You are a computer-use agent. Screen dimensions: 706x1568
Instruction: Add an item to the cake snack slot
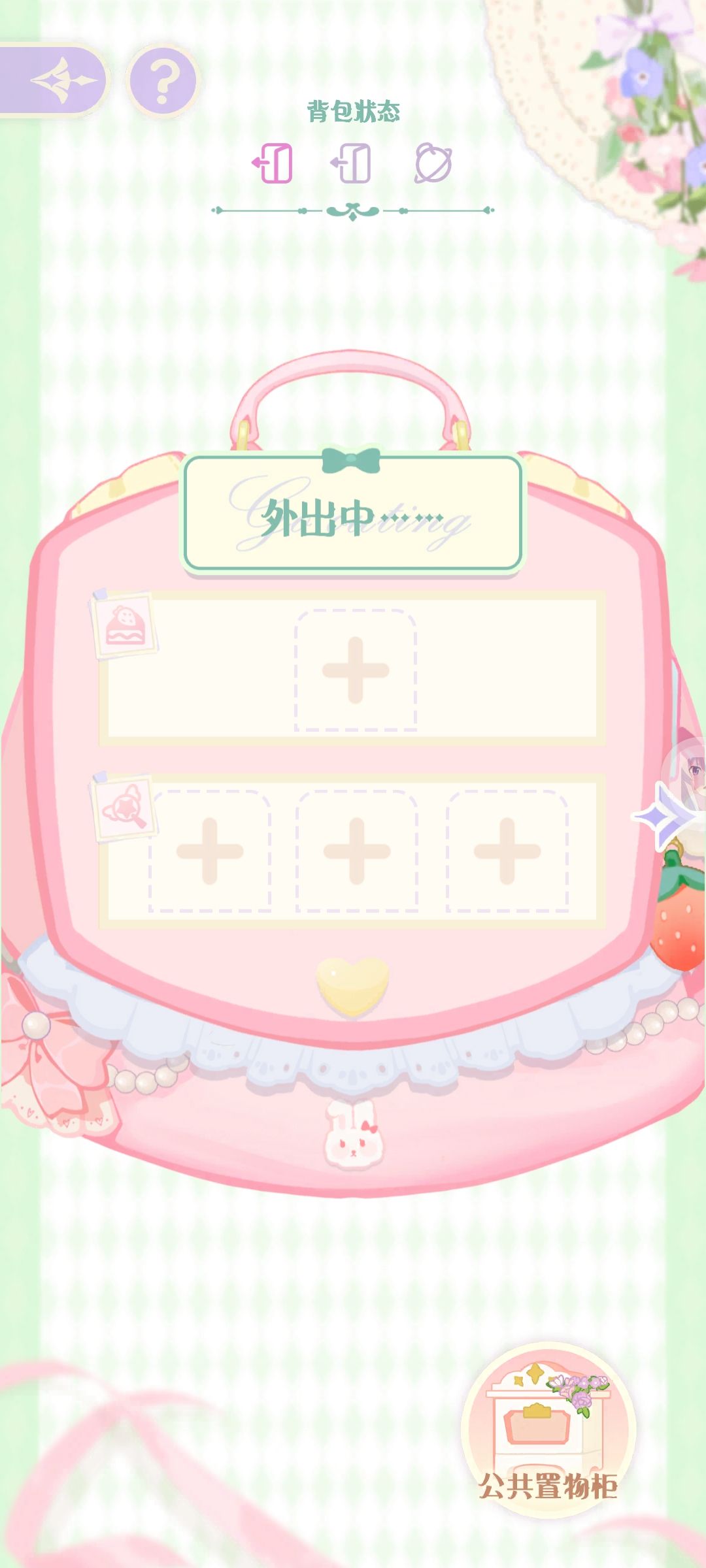click(x=356, y=670)
